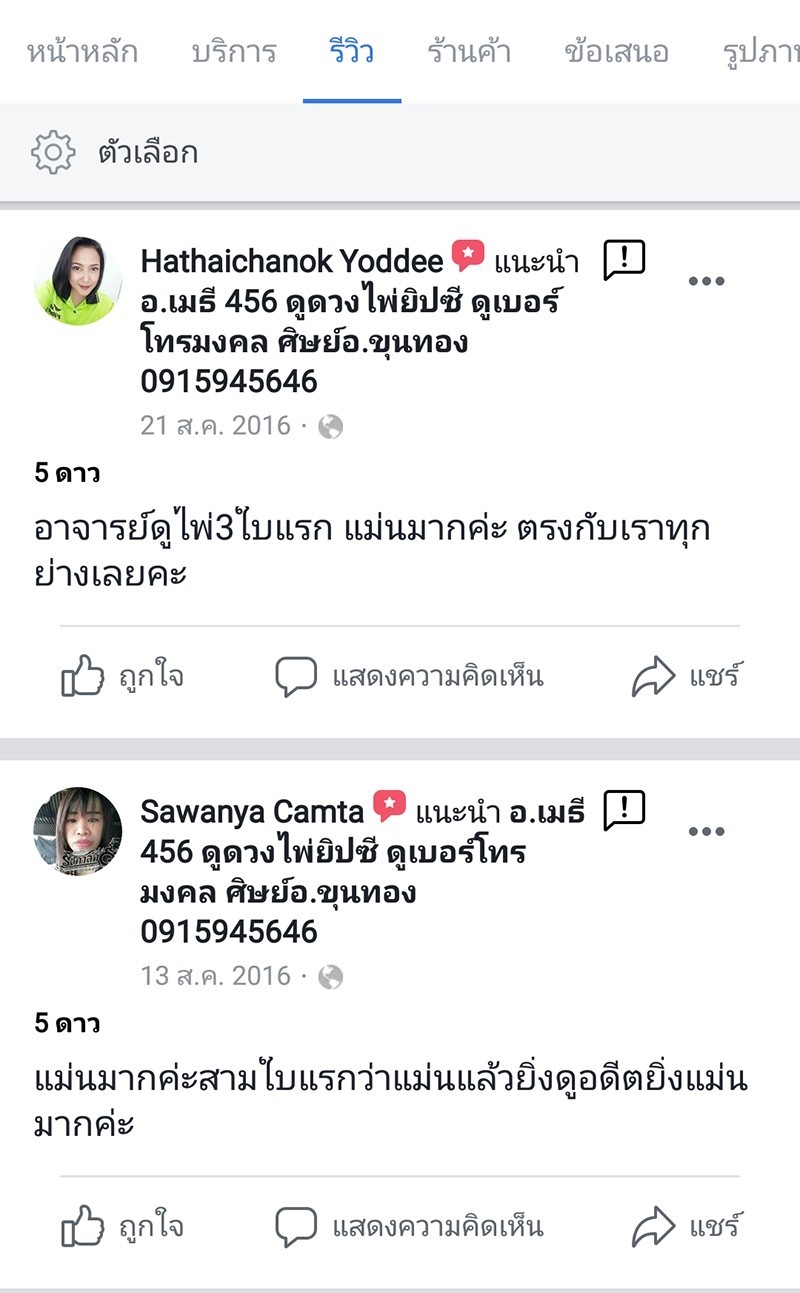Open the รูปภาพ tab
The width and height of the screenshot is (800, 1293).
point(760,52)
